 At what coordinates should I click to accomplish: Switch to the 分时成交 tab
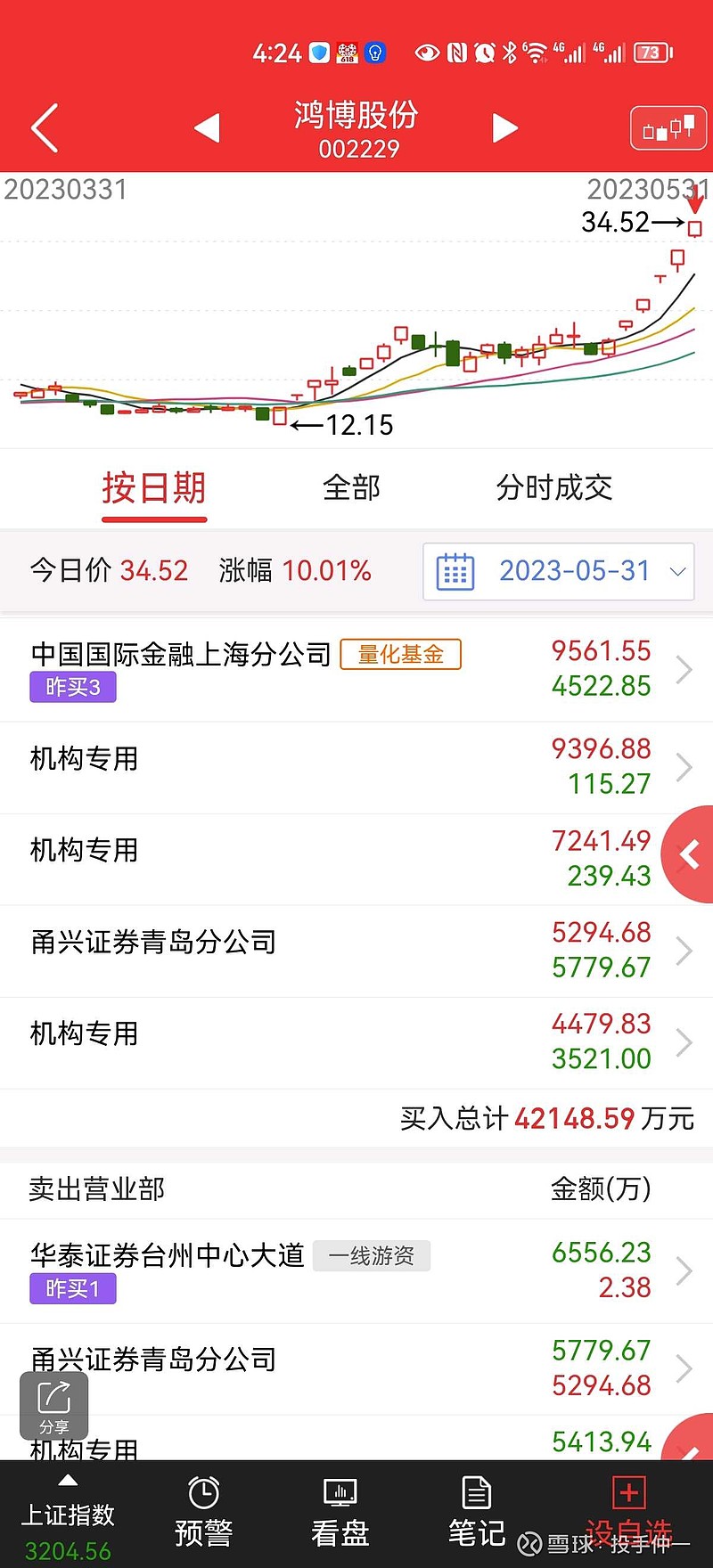[x=553, y=487]
